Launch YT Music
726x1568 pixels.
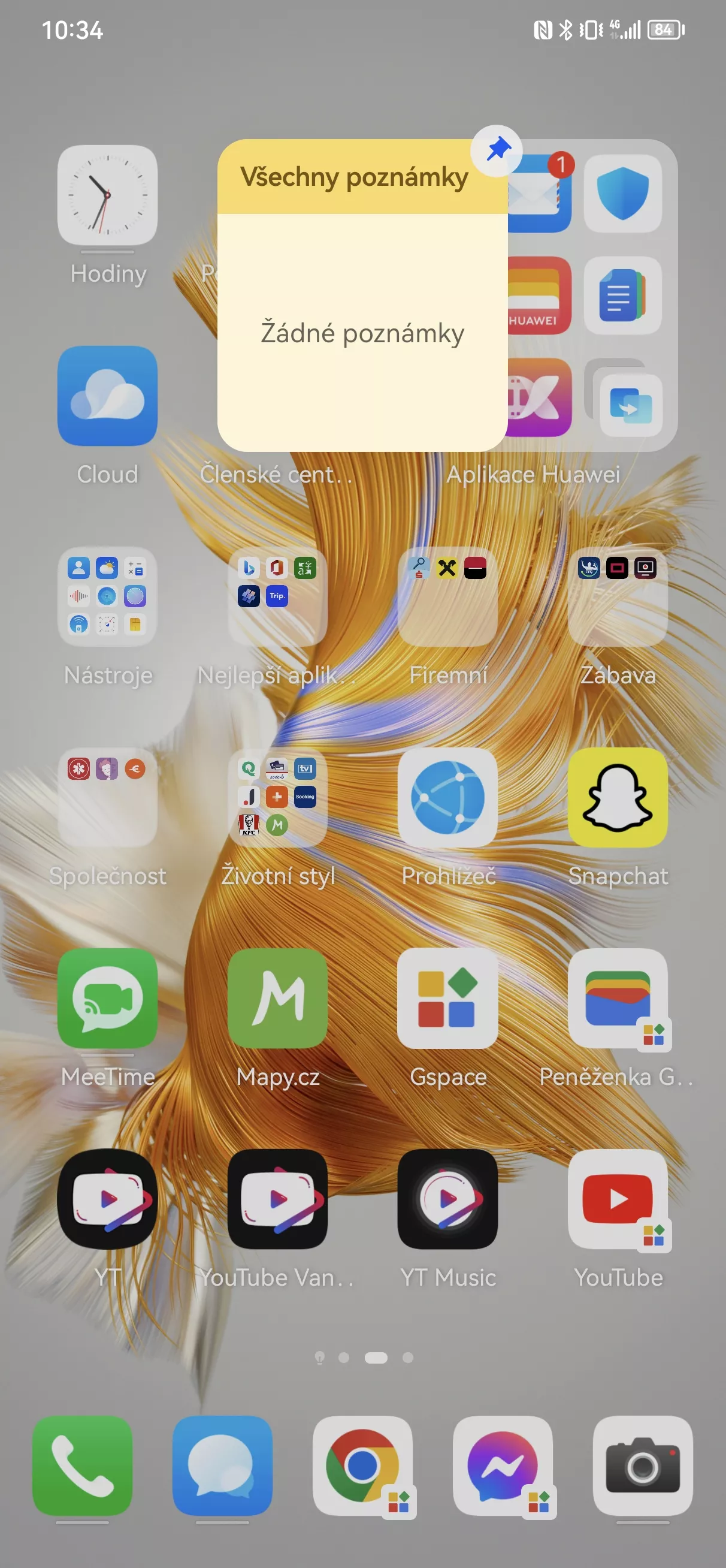pyautogui.click(x=448, y=1199)
